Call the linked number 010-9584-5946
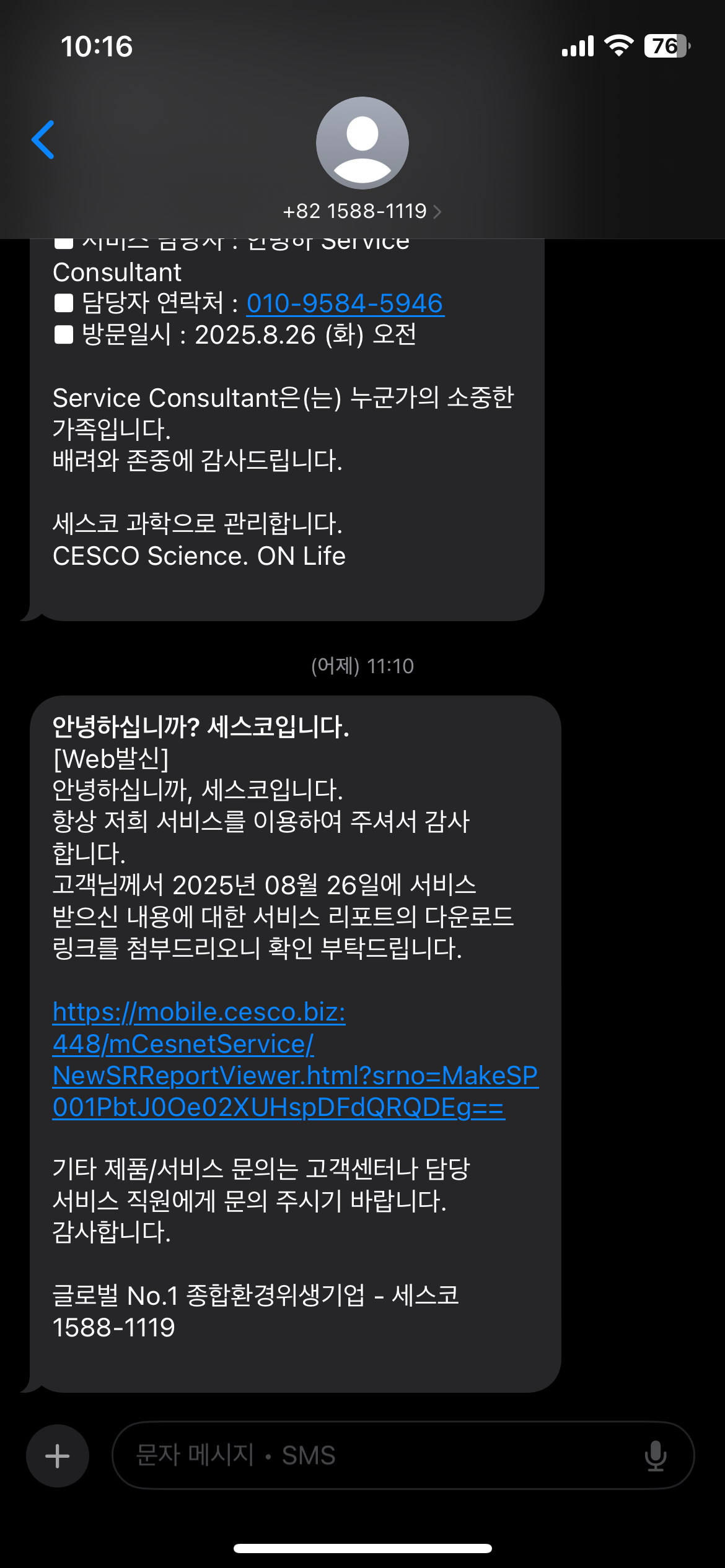The height and width of the screenshot is (1568, 725). (345, 303)
